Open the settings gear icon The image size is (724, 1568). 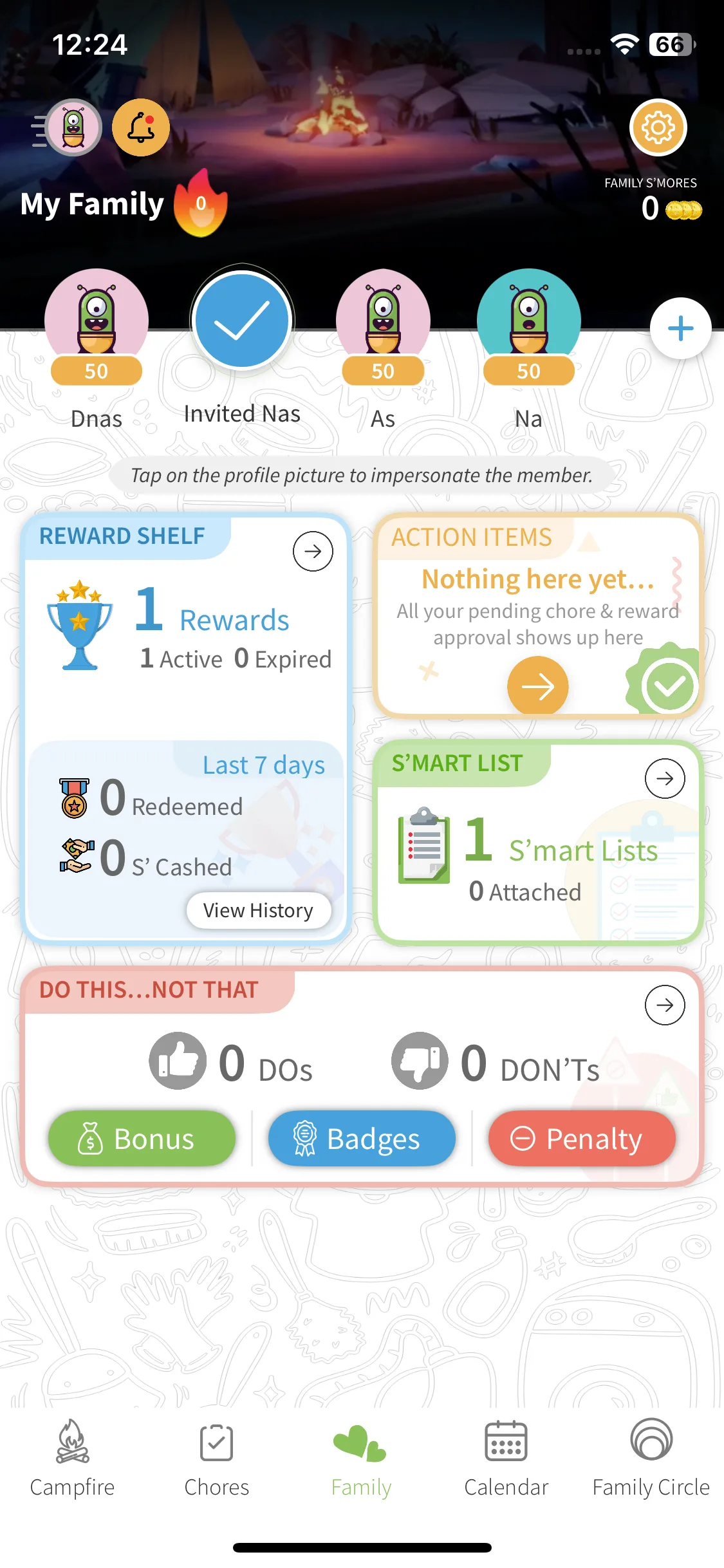(x=658, y=127)
